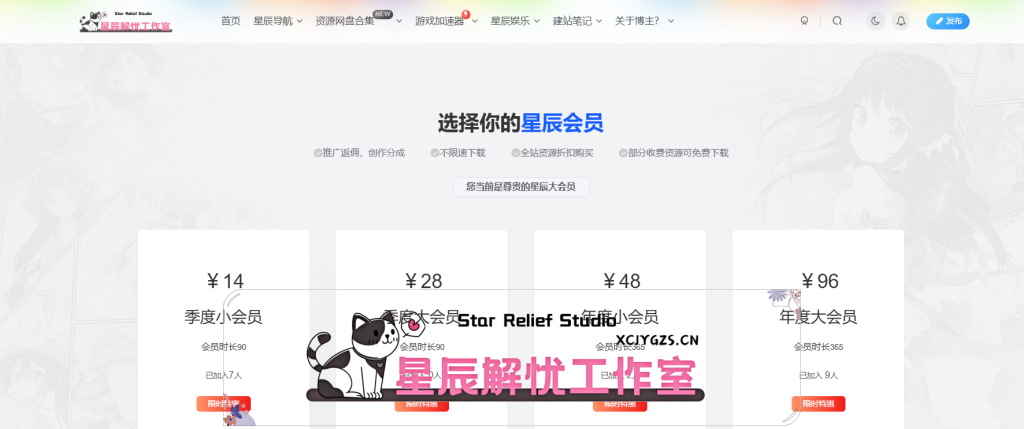Expand the 关于博主? menu

tap(644, 21)
